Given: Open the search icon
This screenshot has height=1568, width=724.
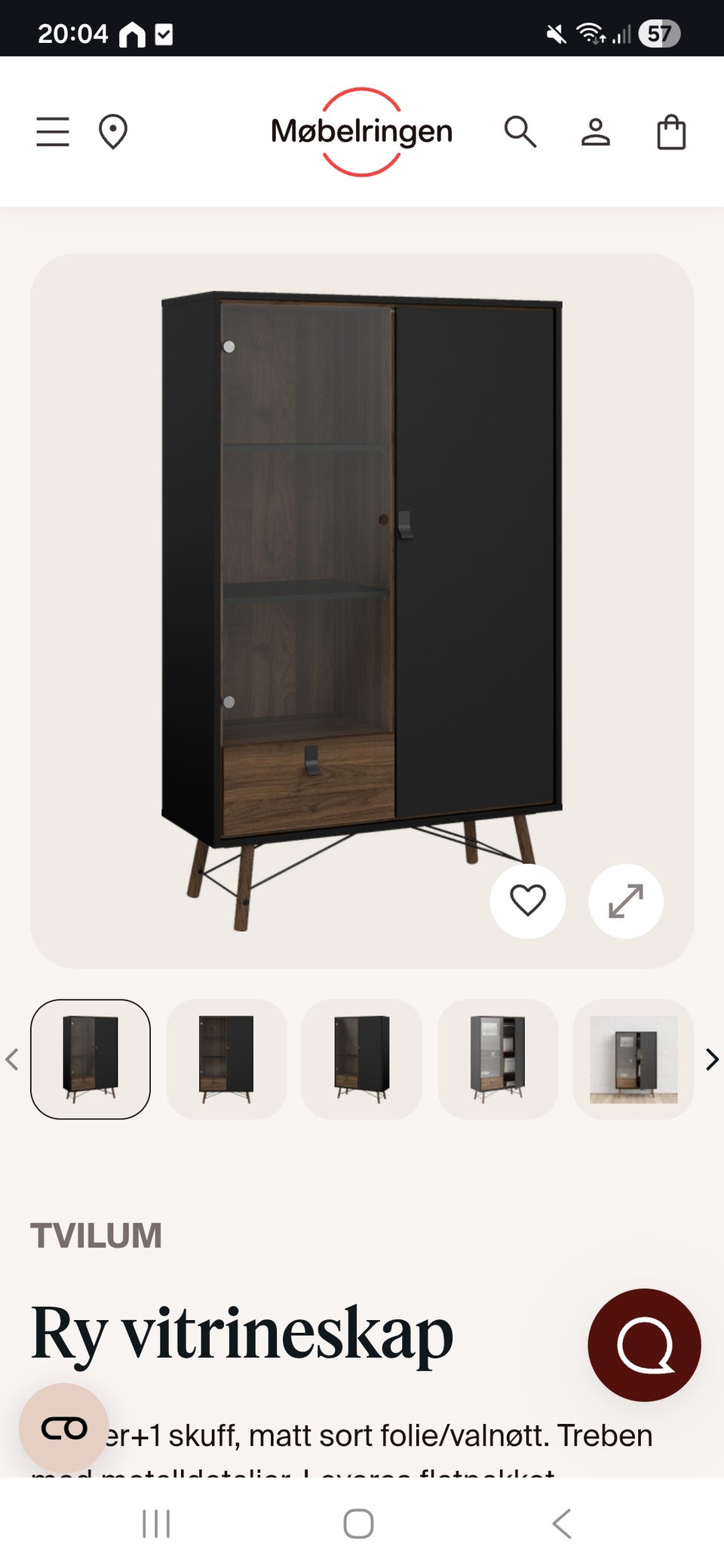Looking at the screenshot, I should 520,132.
